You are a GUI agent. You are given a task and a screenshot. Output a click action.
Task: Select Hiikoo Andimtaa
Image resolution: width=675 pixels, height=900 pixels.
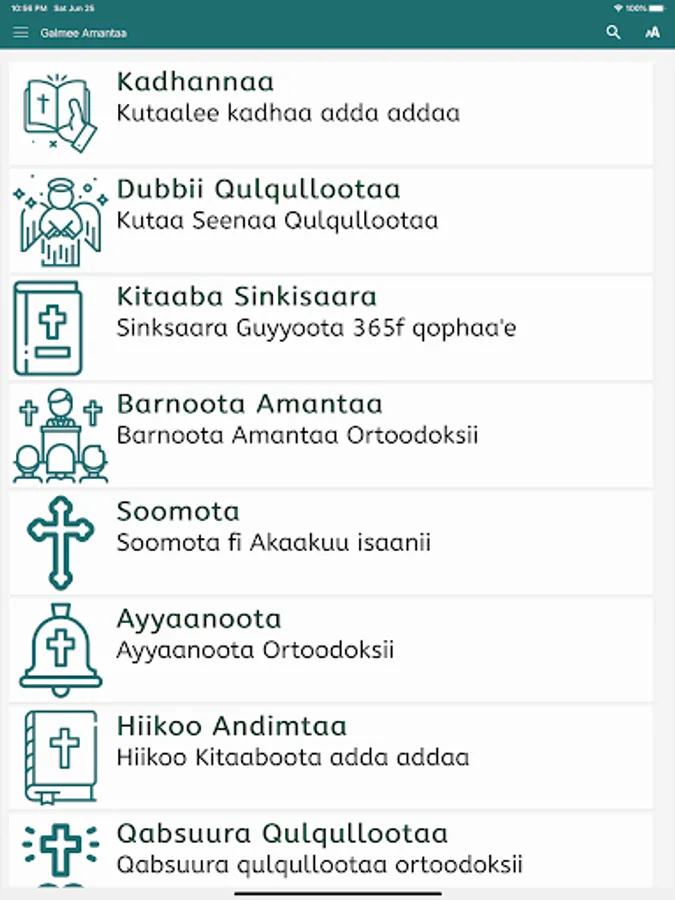click(330, 757)
